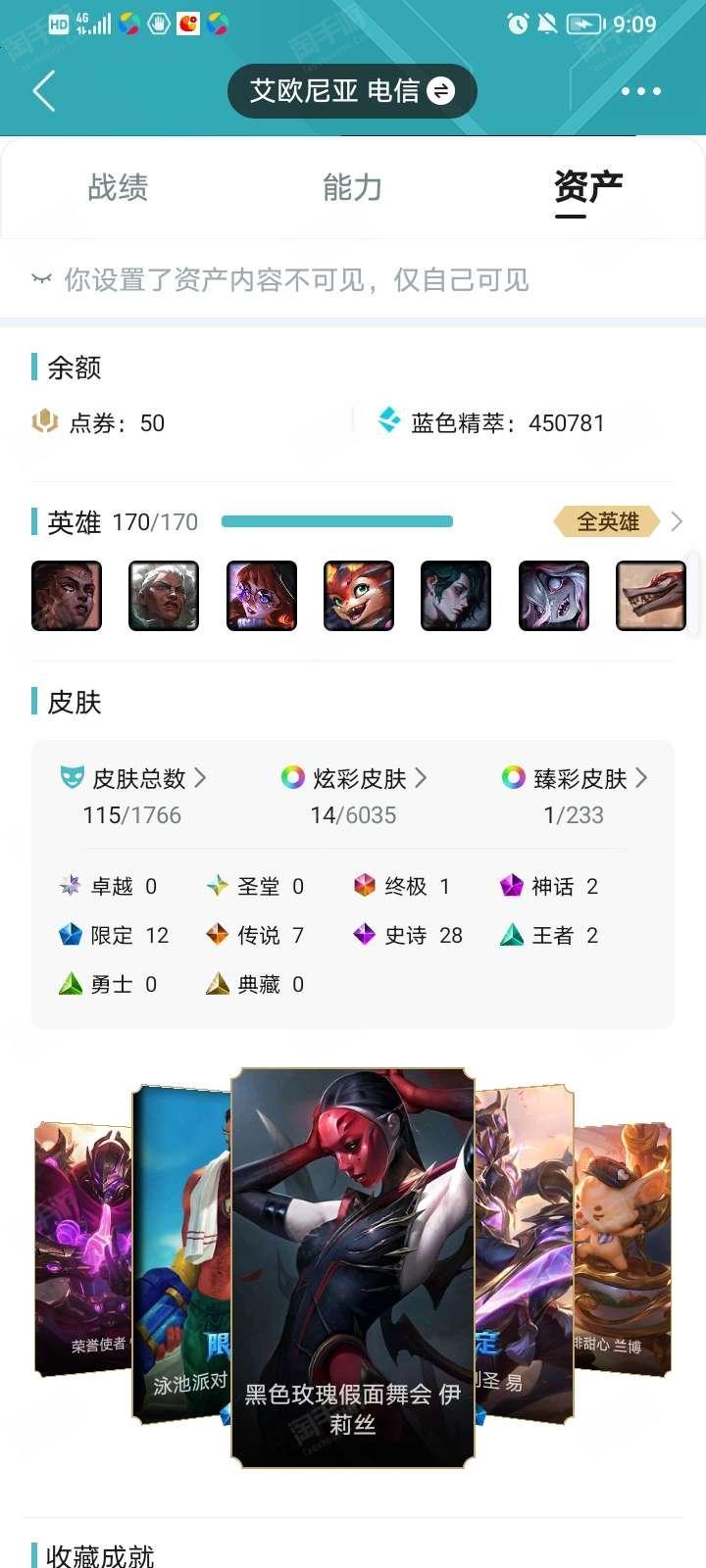Switch to the 战绩 tab
706x1568 pixels.
pyautogui.click(x=118, y=187)
